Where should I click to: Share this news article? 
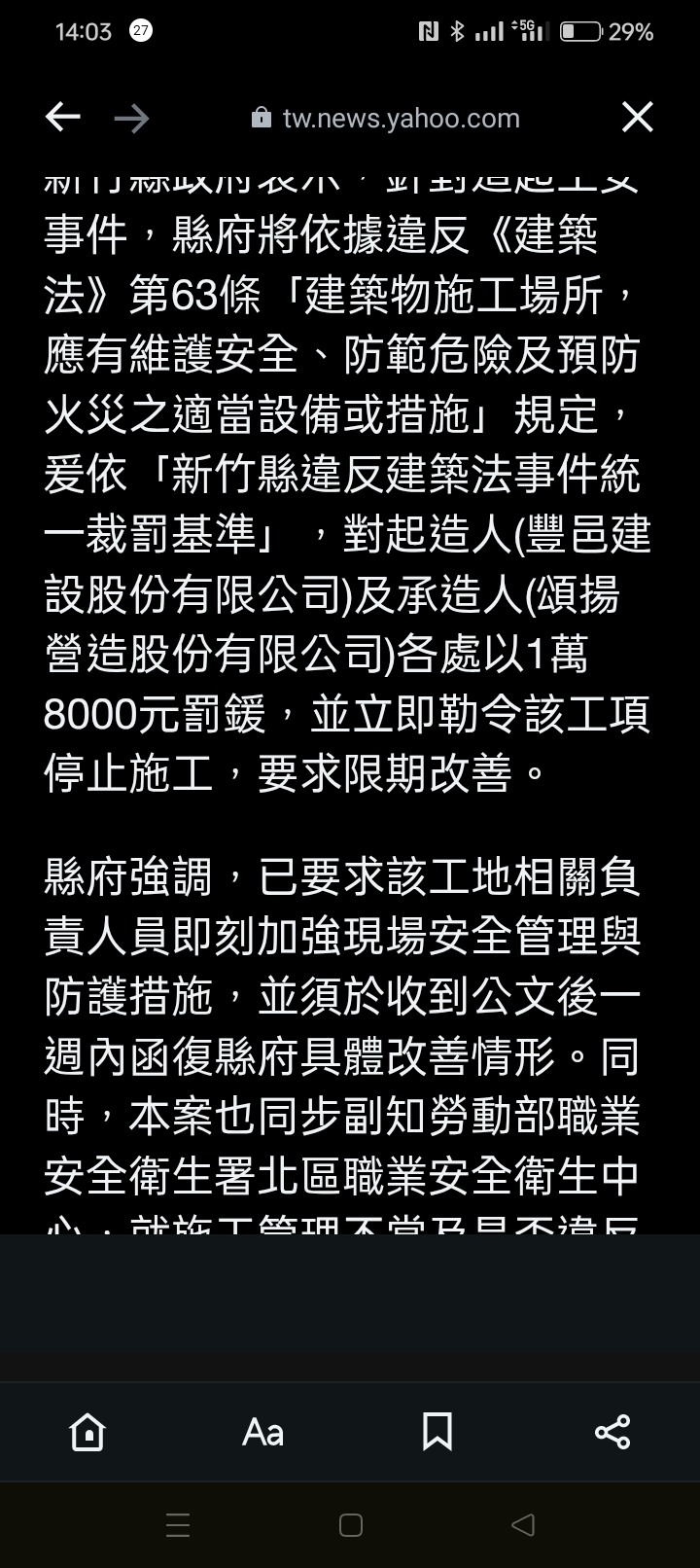point(612,1432)
